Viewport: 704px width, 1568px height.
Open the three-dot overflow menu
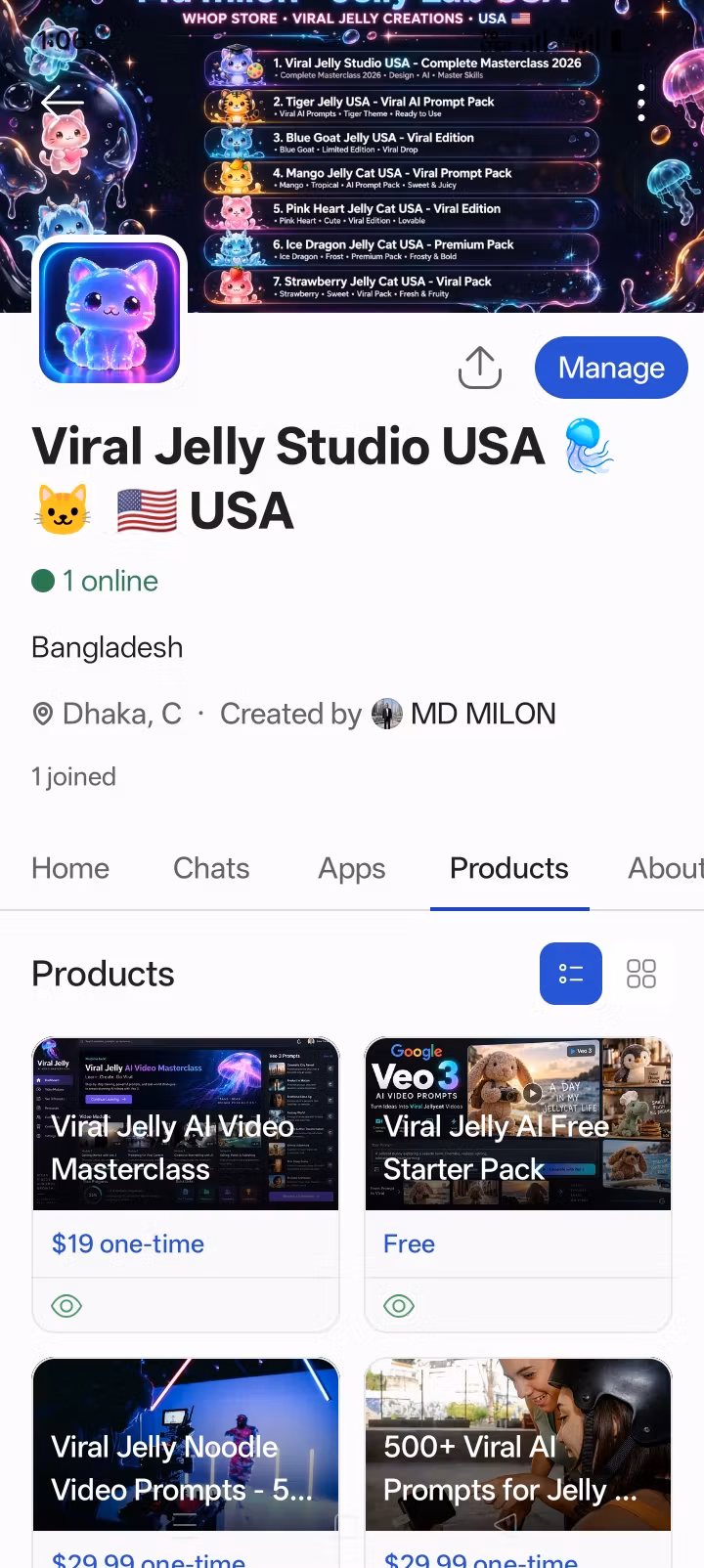tap(641, 103)
